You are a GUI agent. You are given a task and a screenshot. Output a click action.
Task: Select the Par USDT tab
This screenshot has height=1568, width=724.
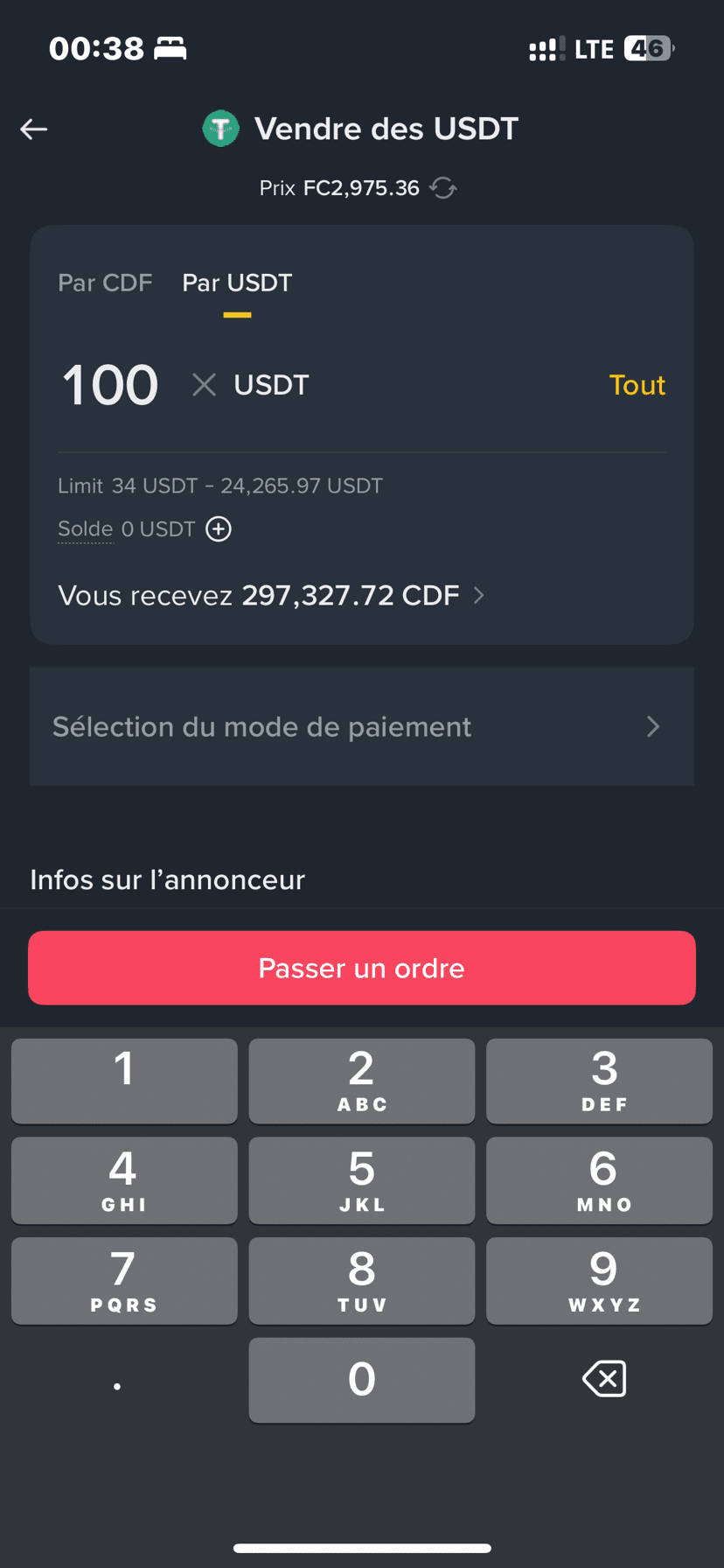pyautogui.click(x=237, y=283)
